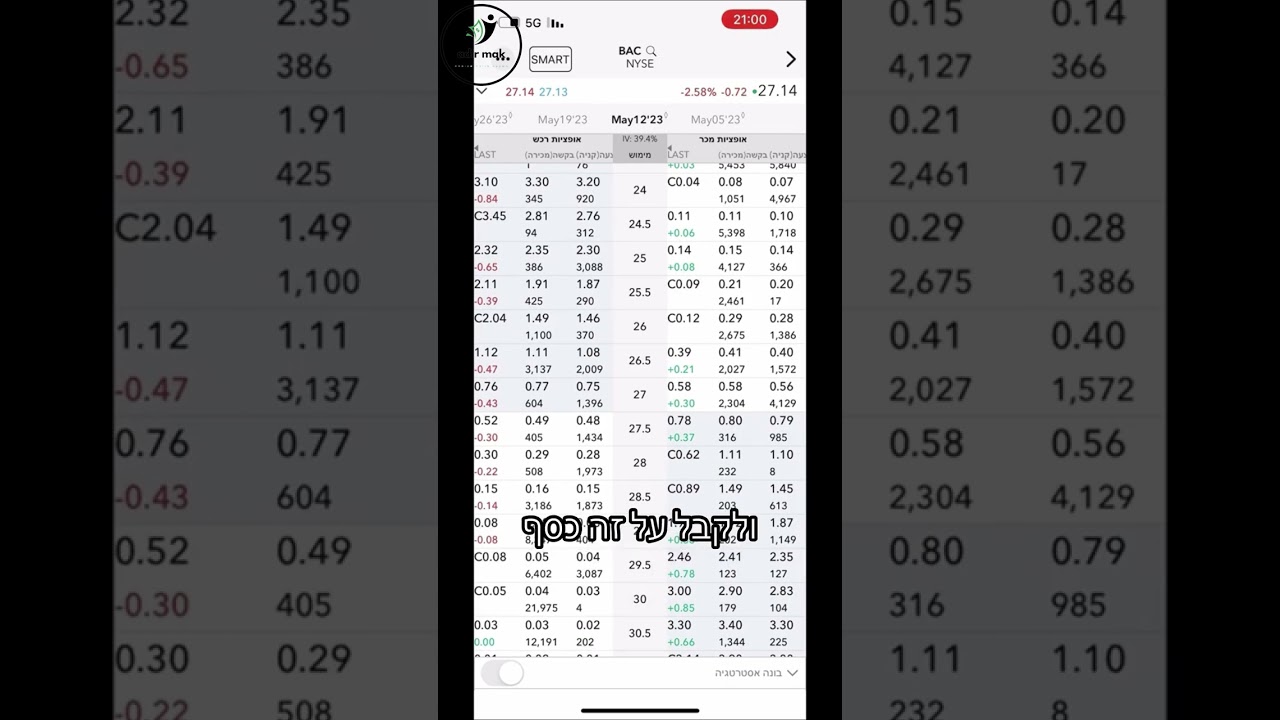This screenshot has height=720, width=1280.
Task: Tap the right arrow in the header
Action: (790, 59)
